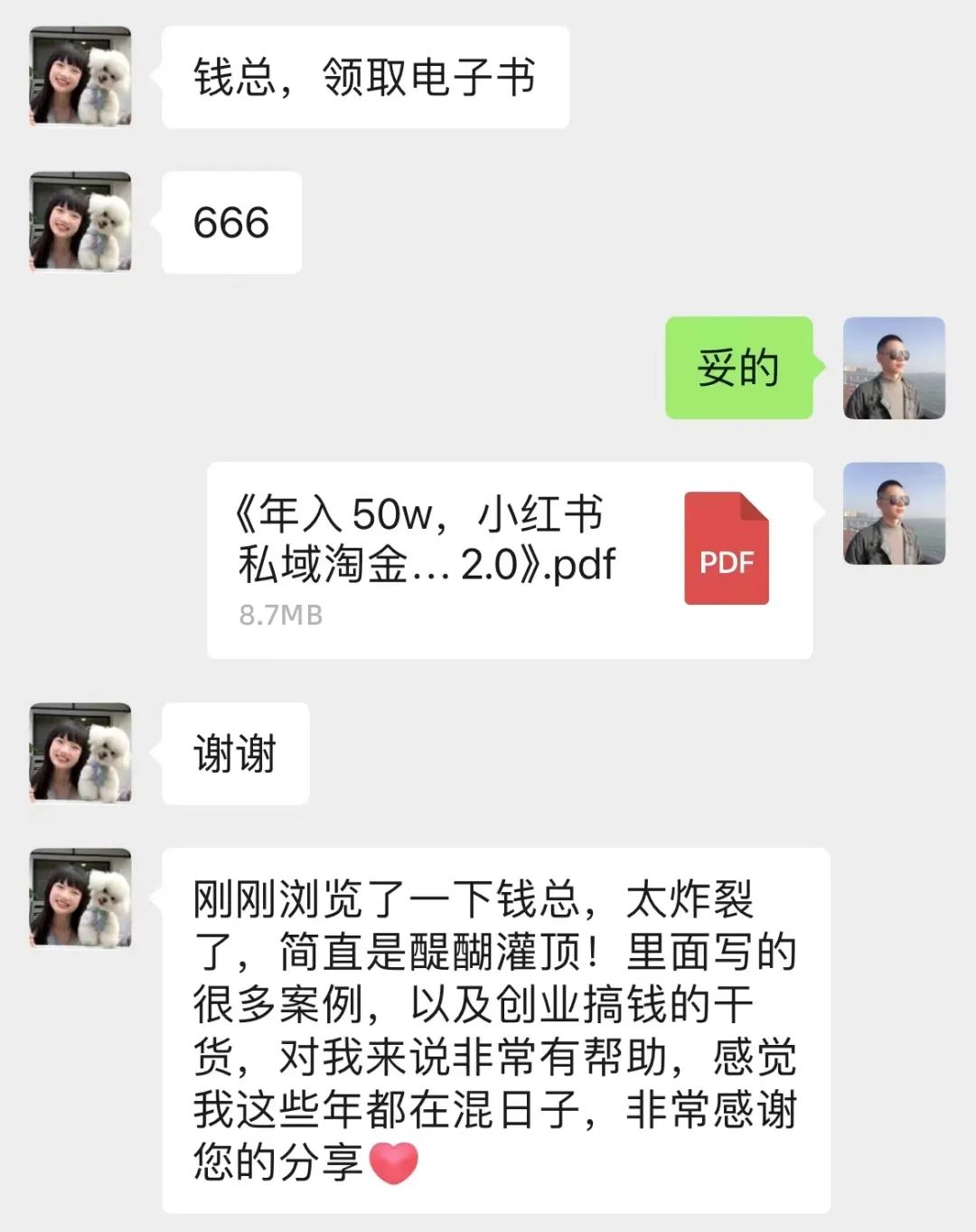The height and width of the screenshot is (1232, 976).
Task: Open the 小红书私域淘金 PDF file
Action: pyautogui.click(x=510, y=560)
